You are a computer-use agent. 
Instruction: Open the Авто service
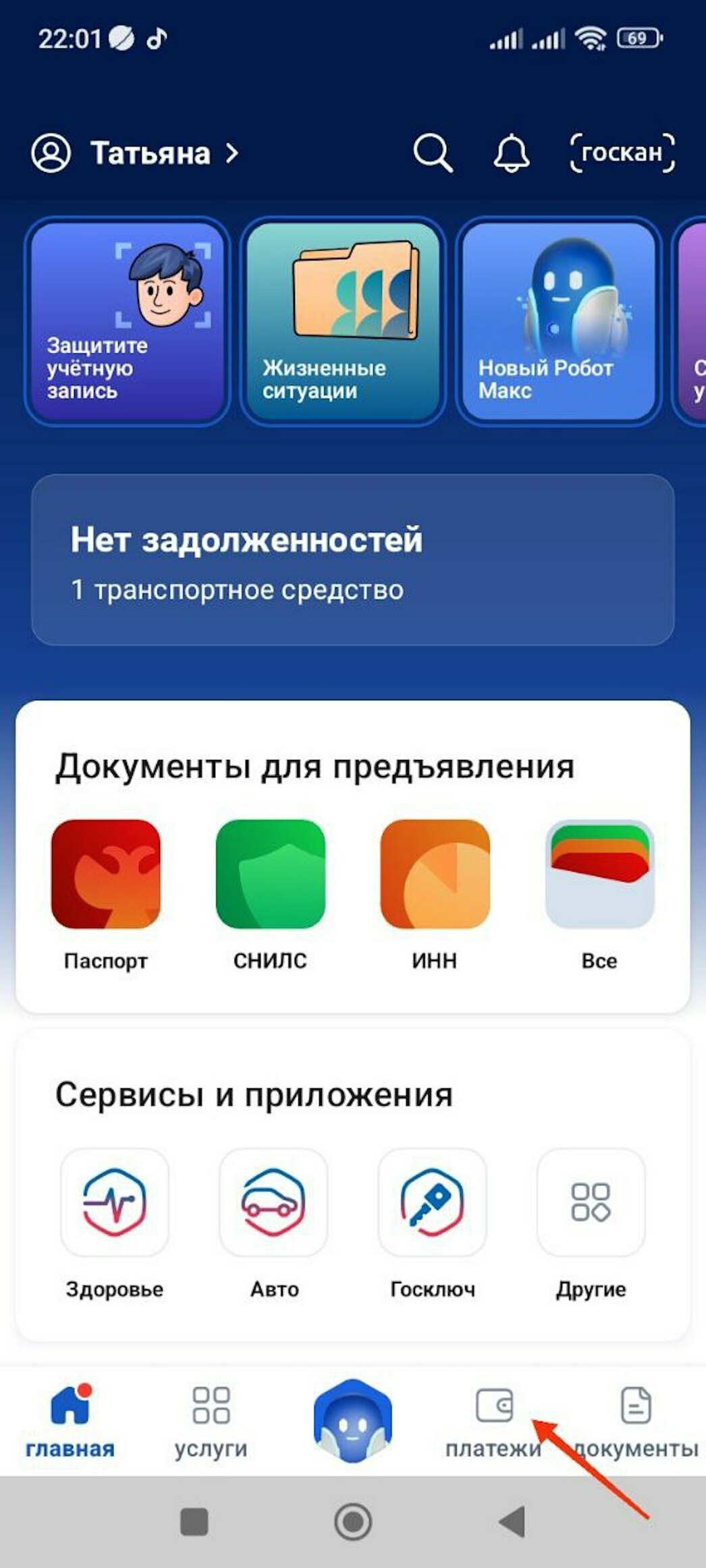point(273,1203)
